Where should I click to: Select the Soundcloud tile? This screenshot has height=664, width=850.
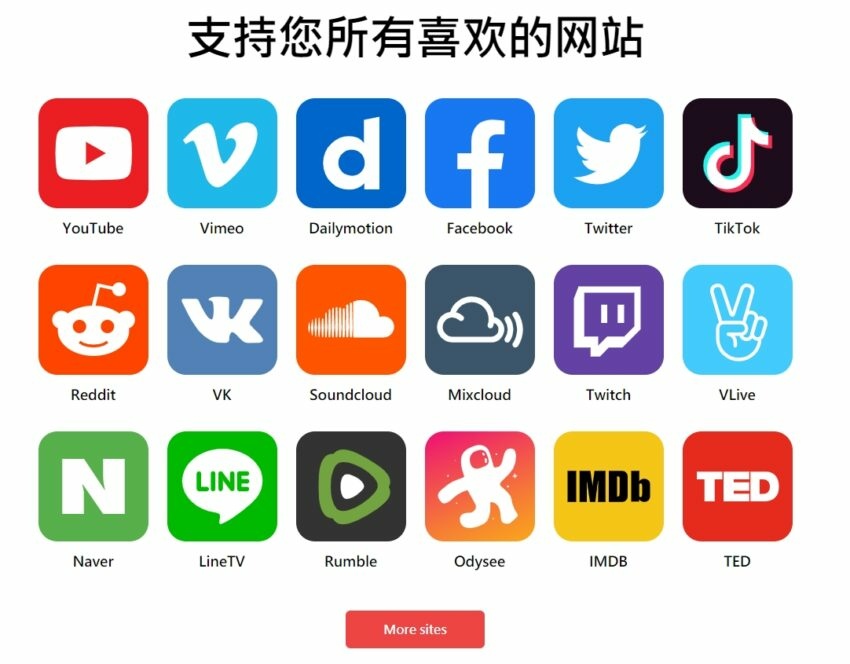[351, 320]
